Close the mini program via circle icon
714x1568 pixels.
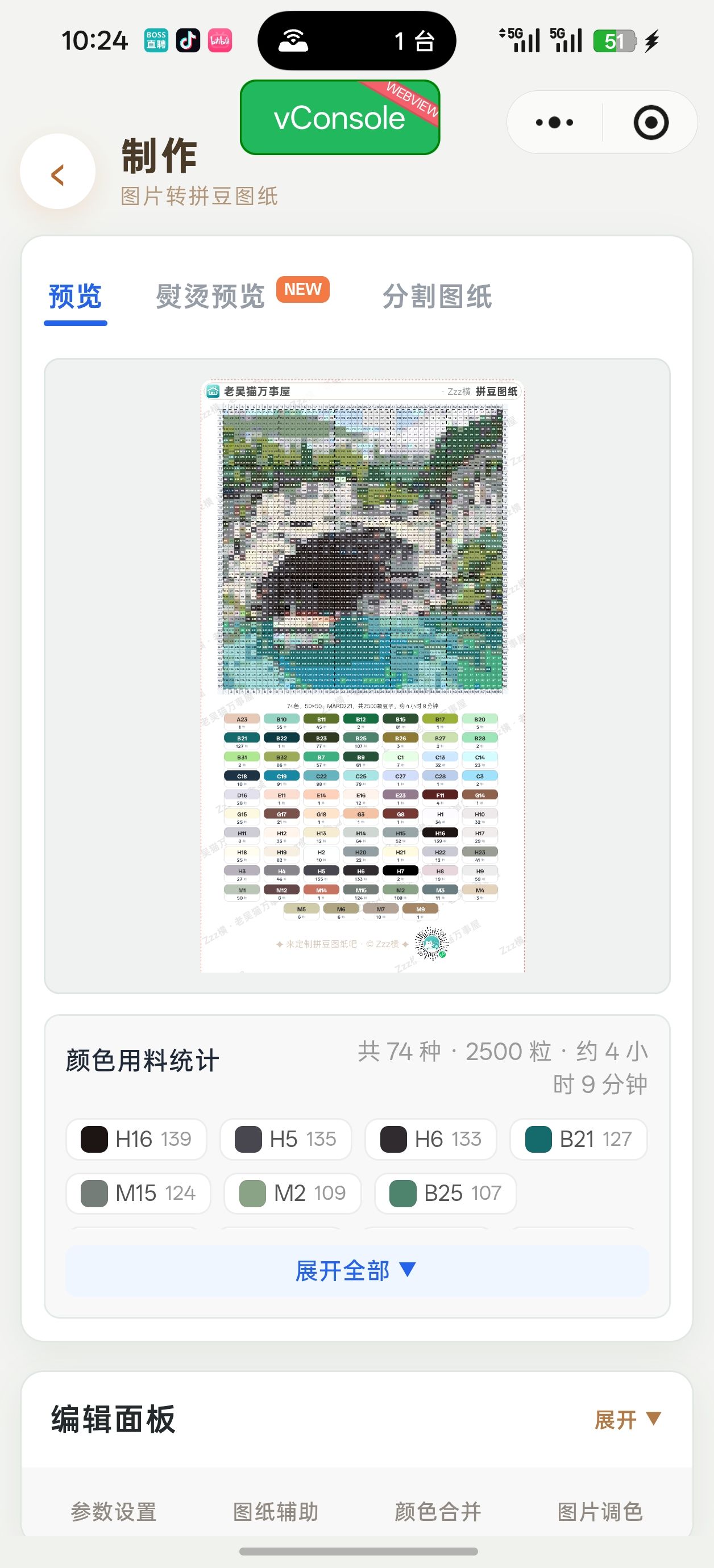651,122
